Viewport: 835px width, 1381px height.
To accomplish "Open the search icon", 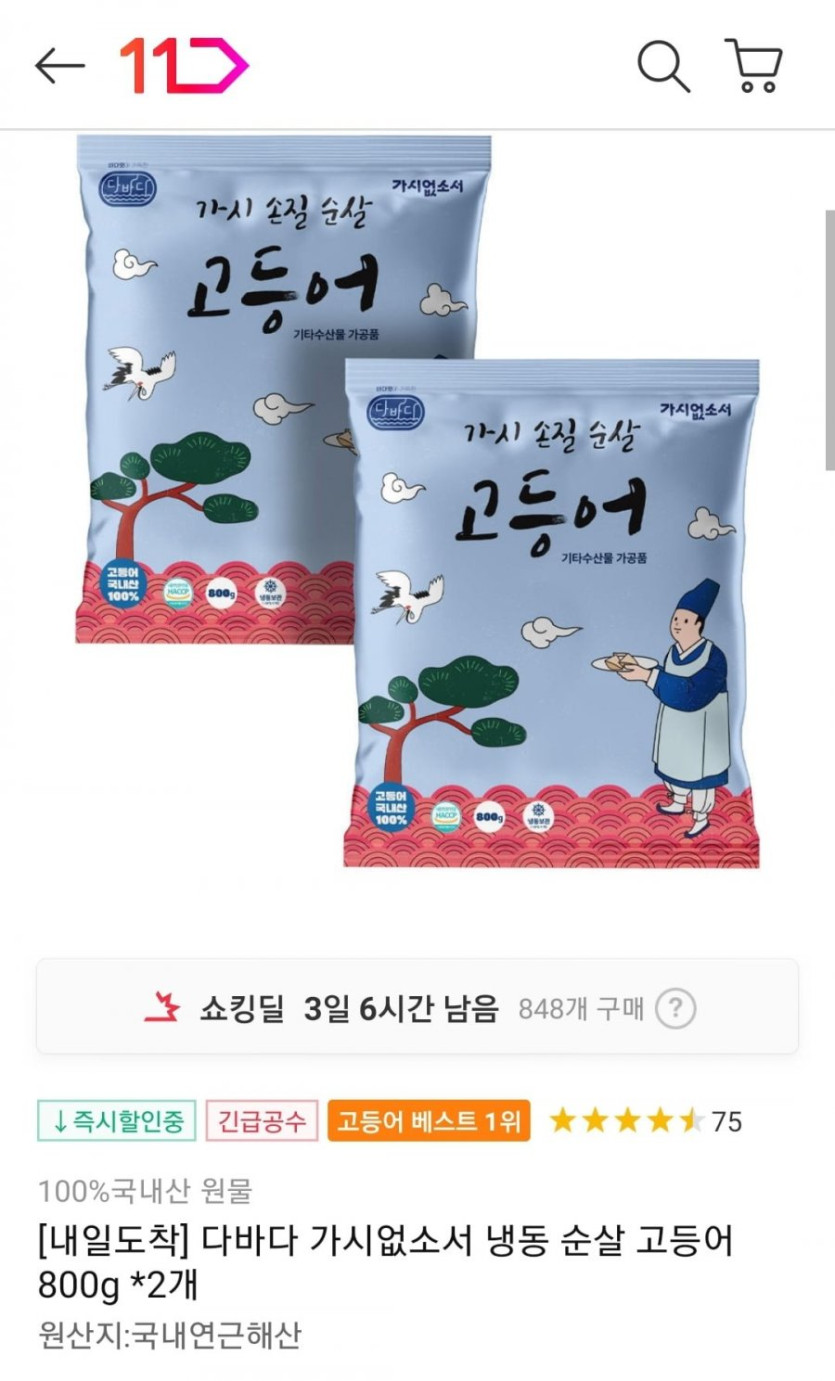I will [x=663, y=66].
